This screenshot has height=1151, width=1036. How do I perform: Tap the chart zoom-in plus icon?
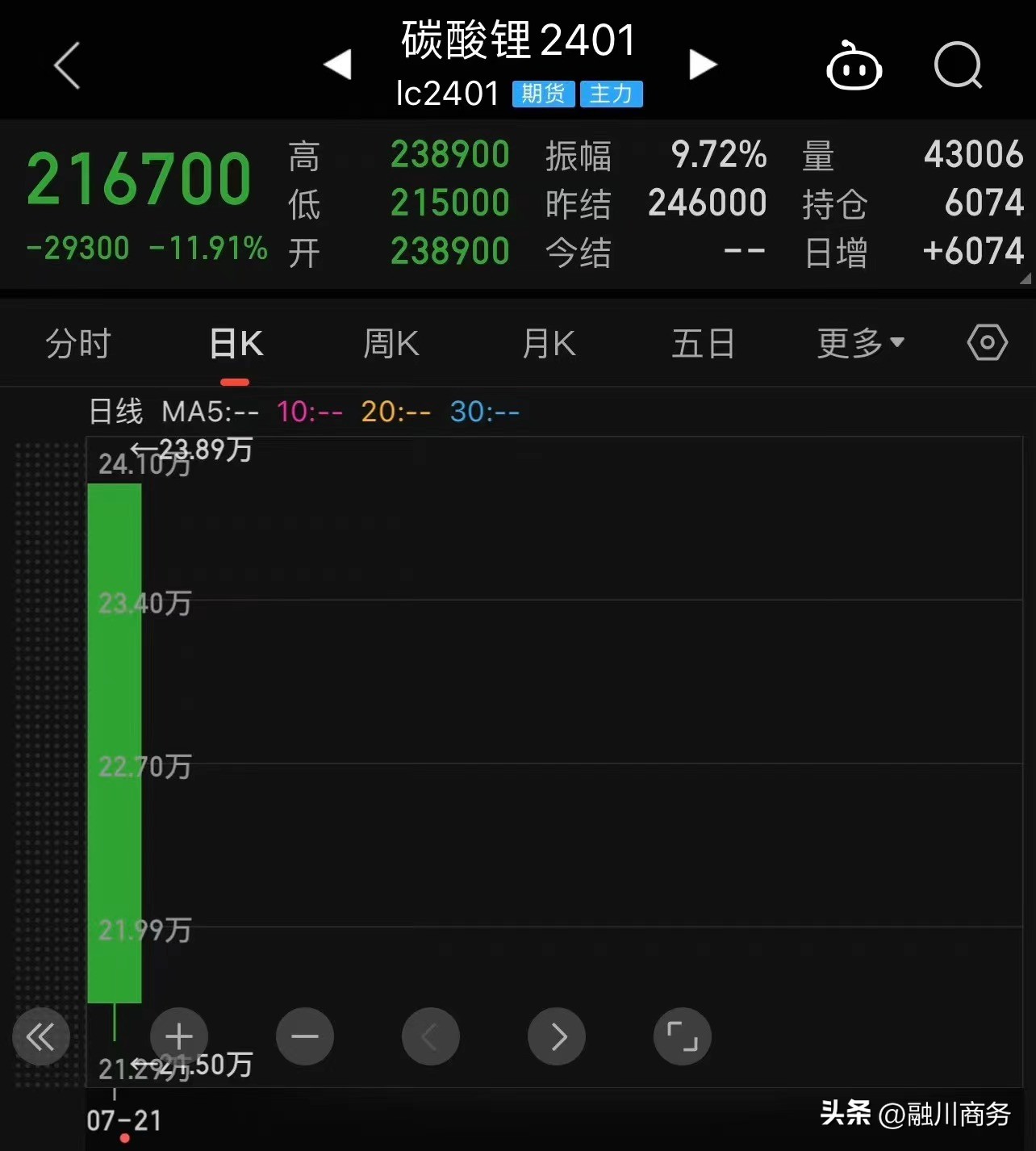click(x=178, y=1036)
